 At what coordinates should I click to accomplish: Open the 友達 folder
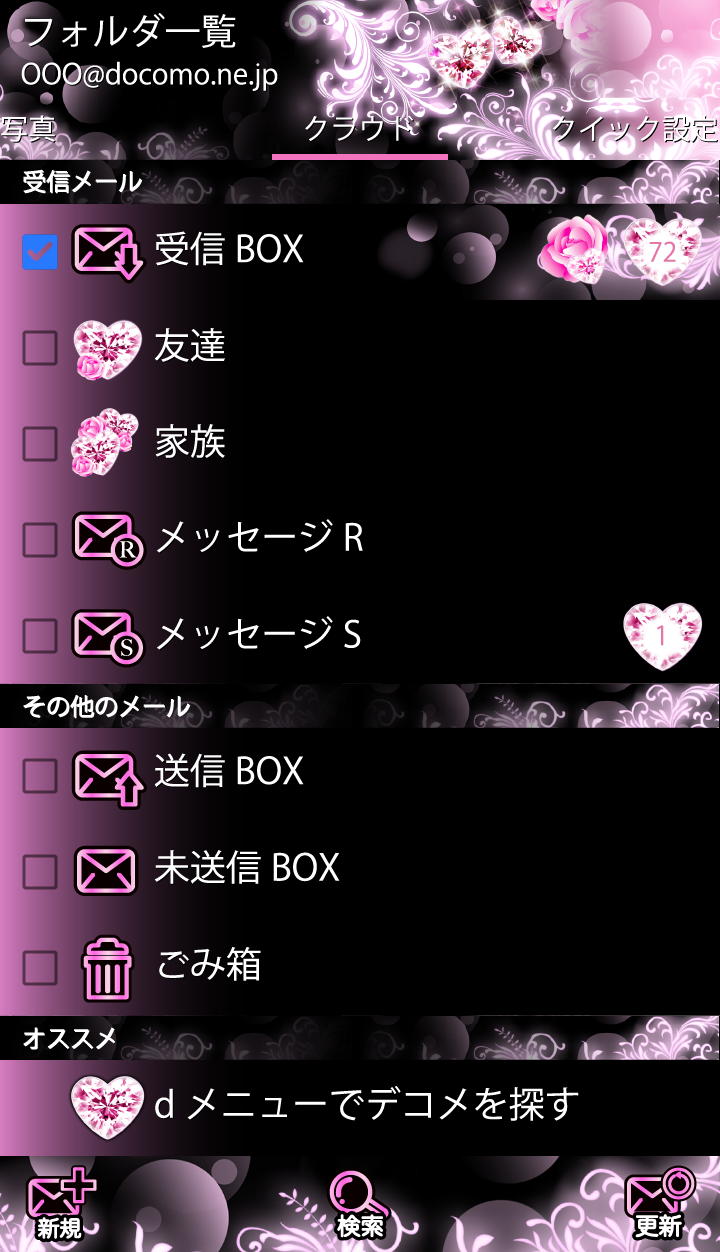point(190,347)
